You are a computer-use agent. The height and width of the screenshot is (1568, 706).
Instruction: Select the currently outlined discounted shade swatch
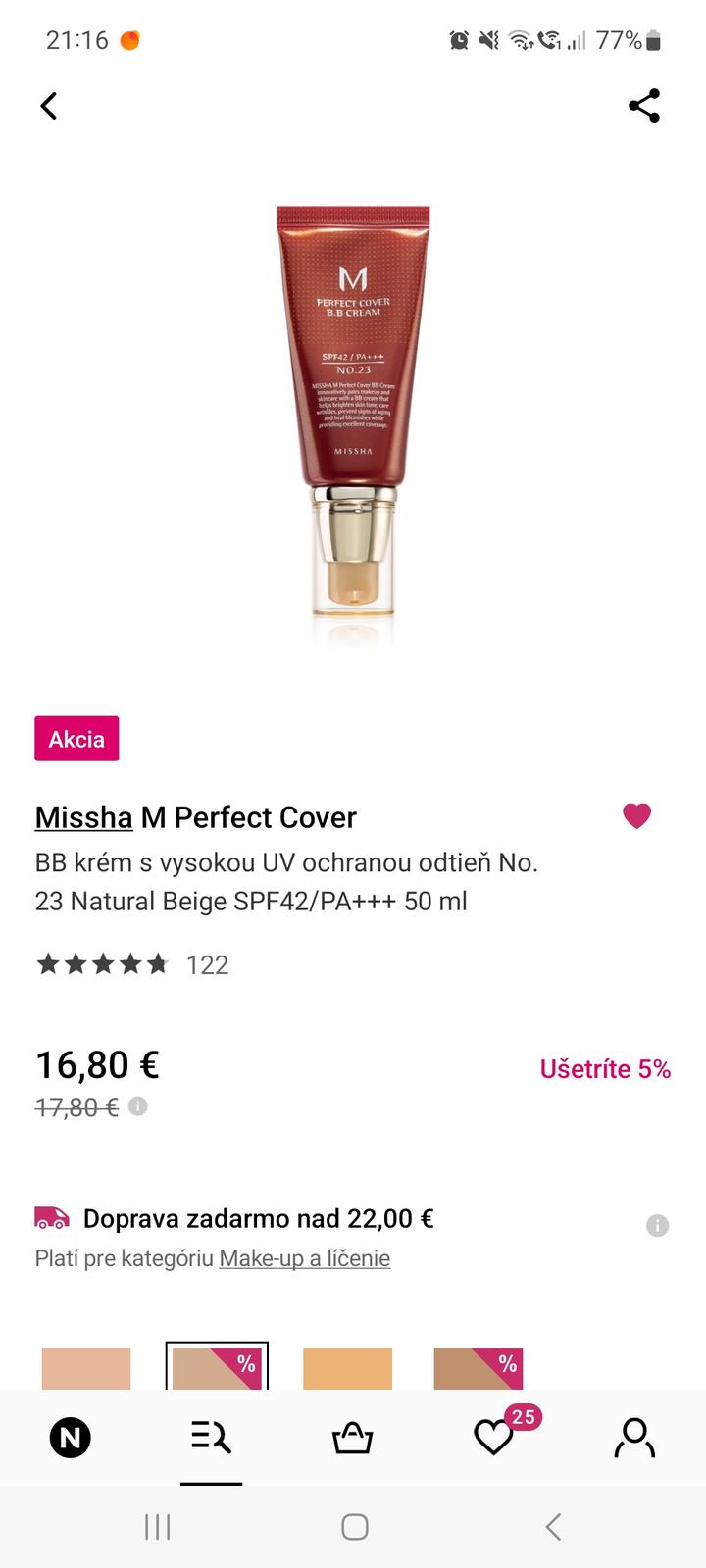pyautogui.click(x=217, y=1368)
